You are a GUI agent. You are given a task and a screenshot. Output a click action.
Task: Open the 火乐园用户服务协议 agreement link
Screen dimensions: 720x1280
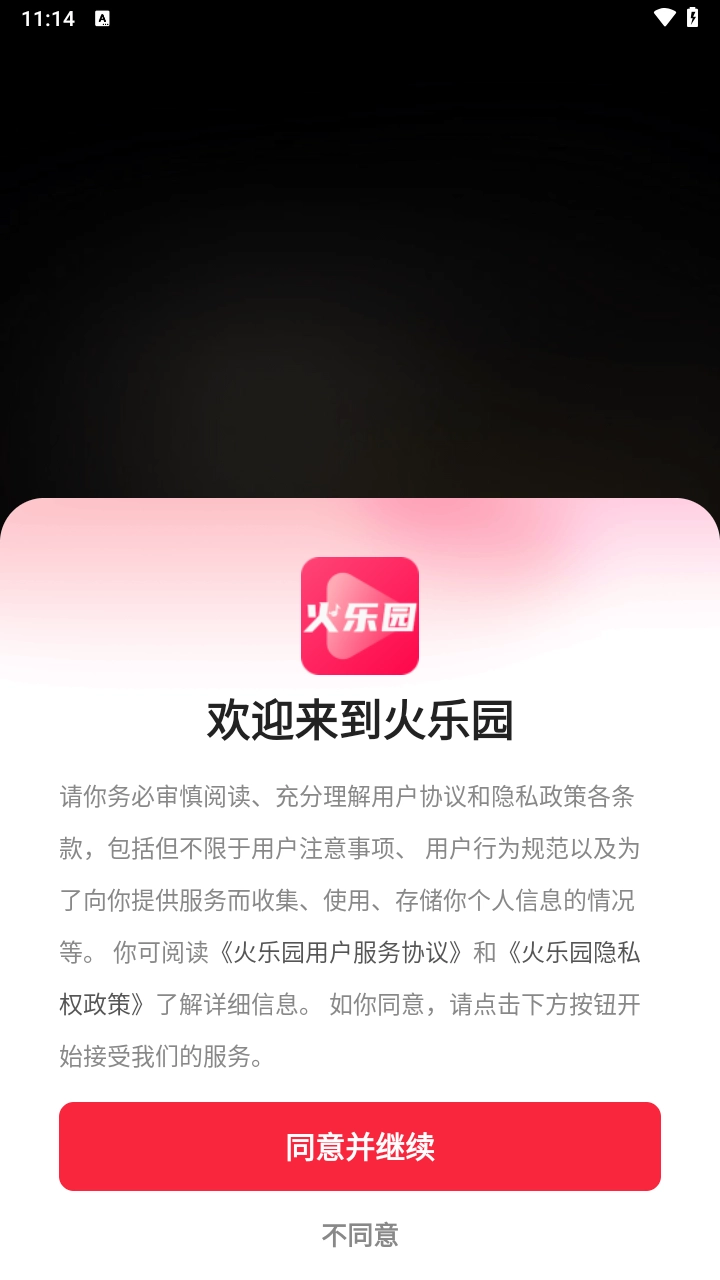pos(340,952)
